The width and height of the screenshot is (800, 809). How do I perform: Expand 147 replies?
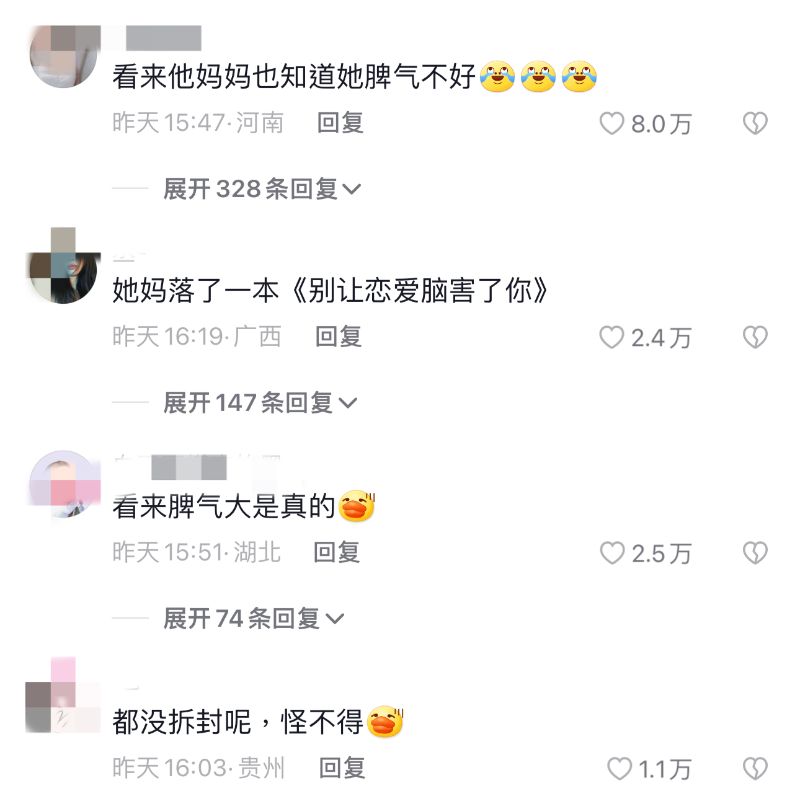[259, 403]
